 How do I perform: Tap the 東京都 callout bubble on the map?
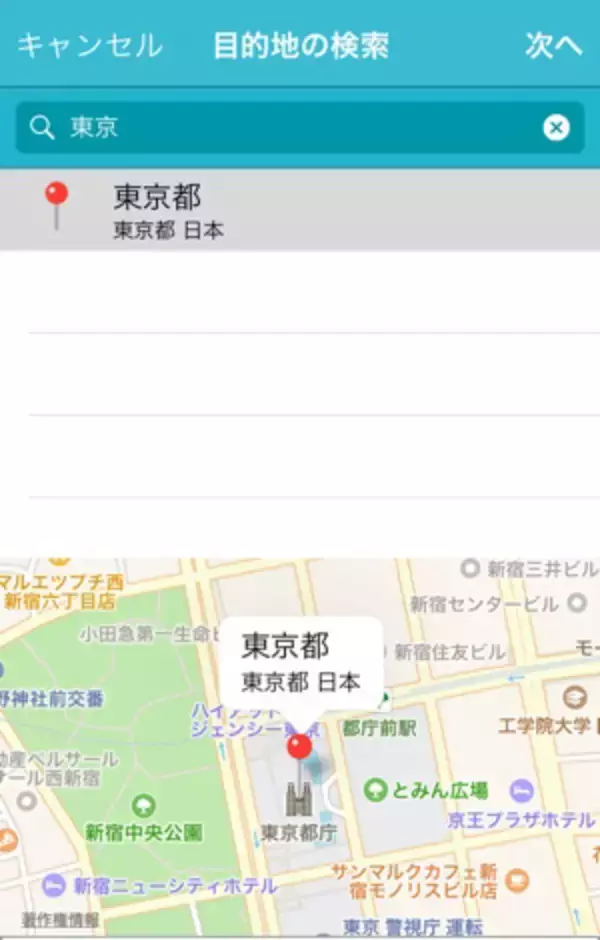click(300, 662)
